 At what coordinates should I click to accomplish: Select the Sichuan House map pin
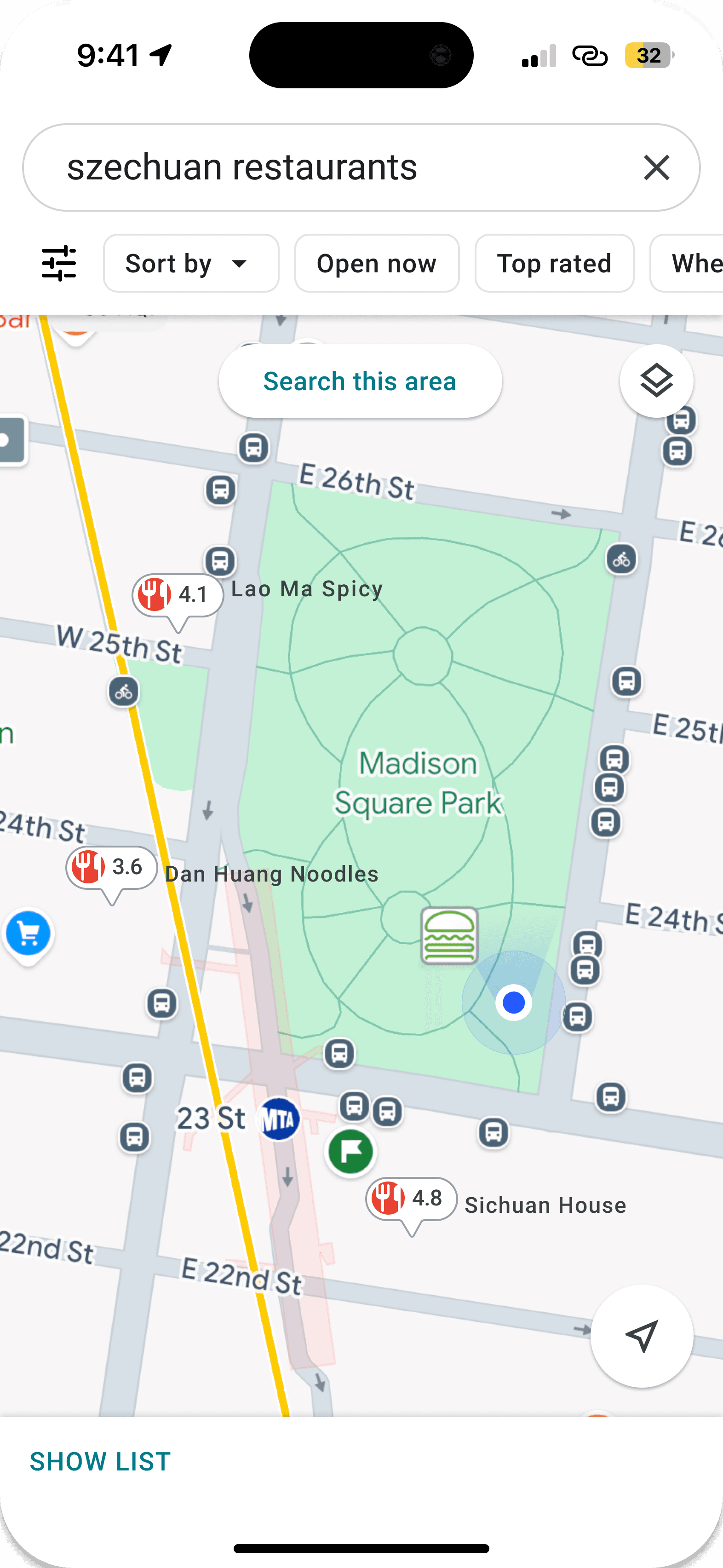tap(411, 1199)
